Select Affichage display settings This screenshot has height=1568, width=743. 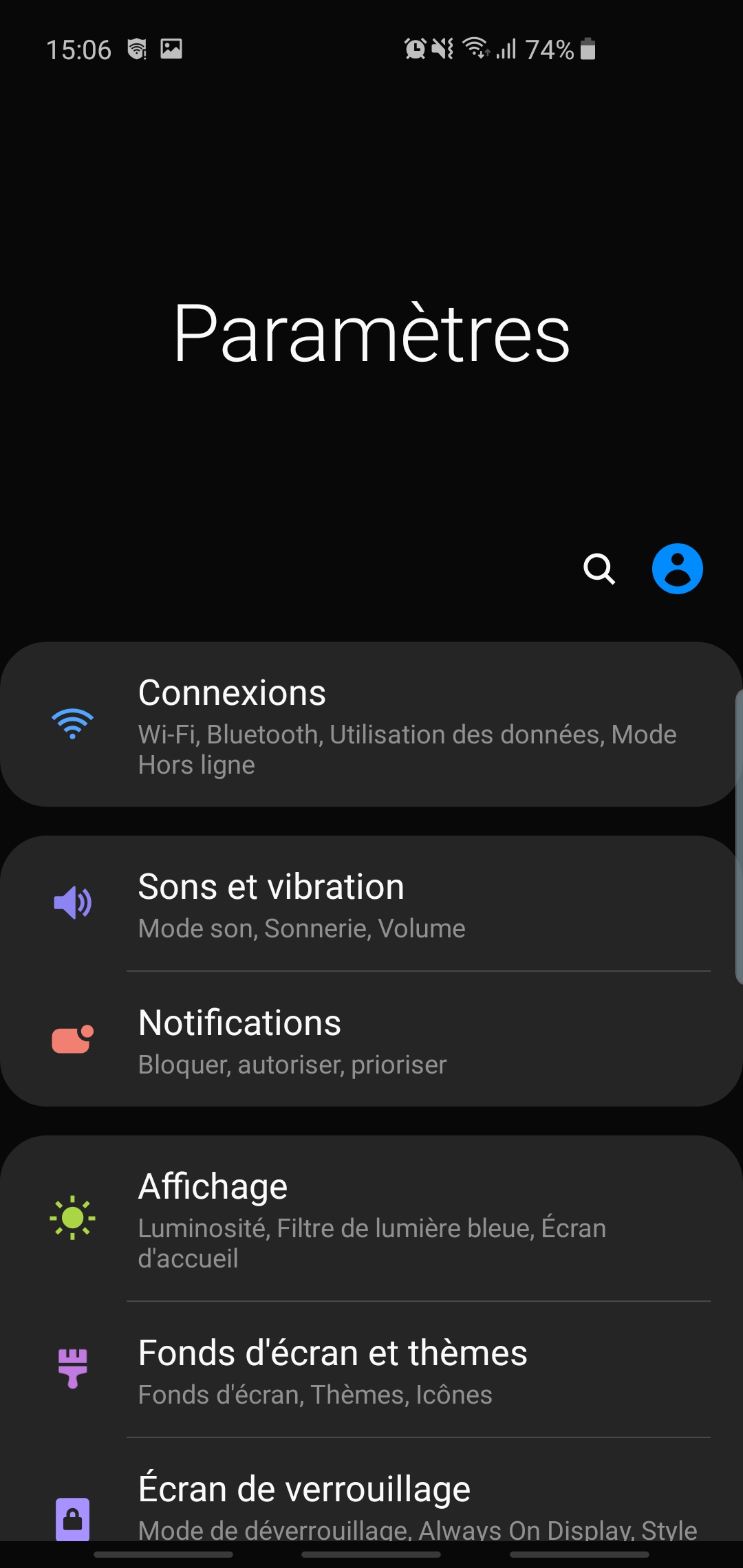coord(371,1219)
